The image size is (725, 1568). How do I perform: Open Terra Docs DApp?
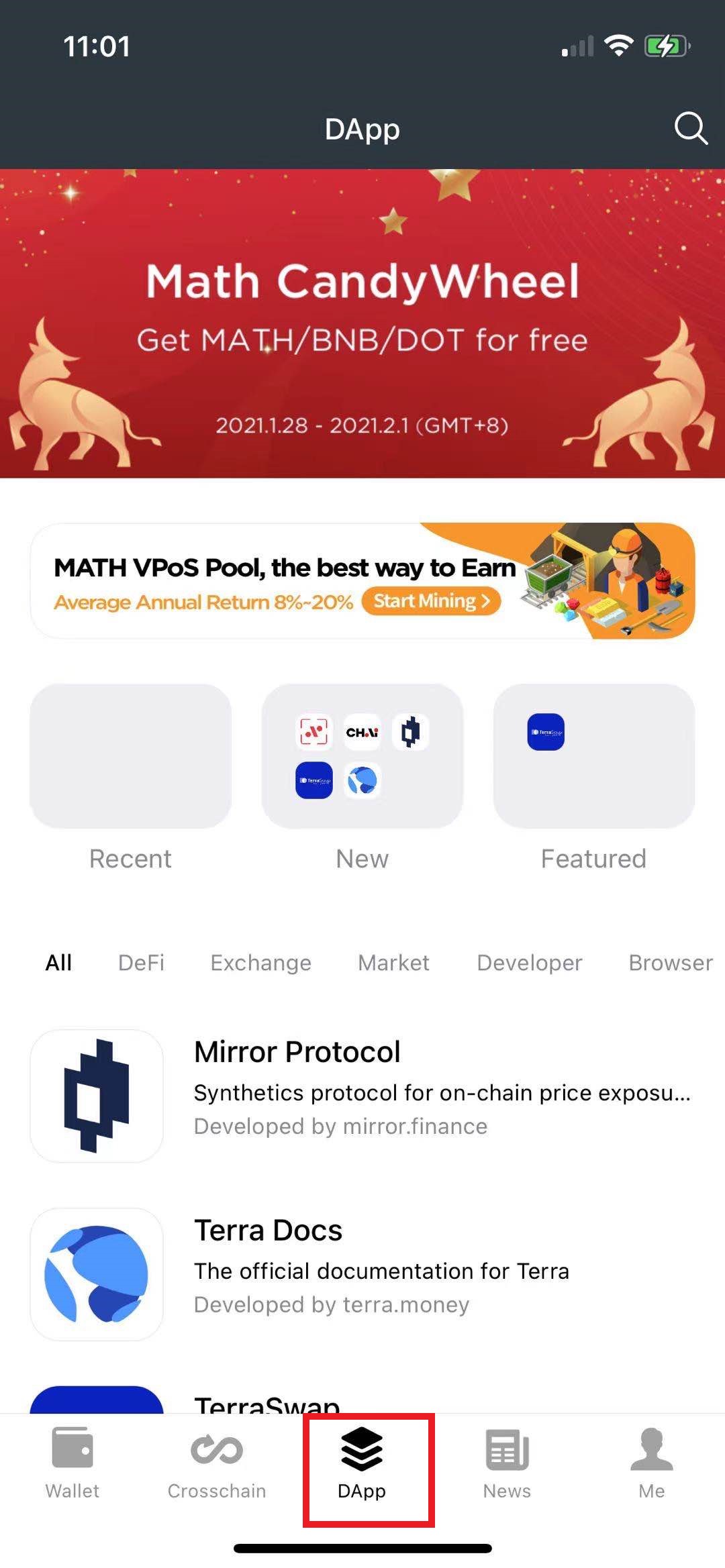click(x=362, y=1273)
